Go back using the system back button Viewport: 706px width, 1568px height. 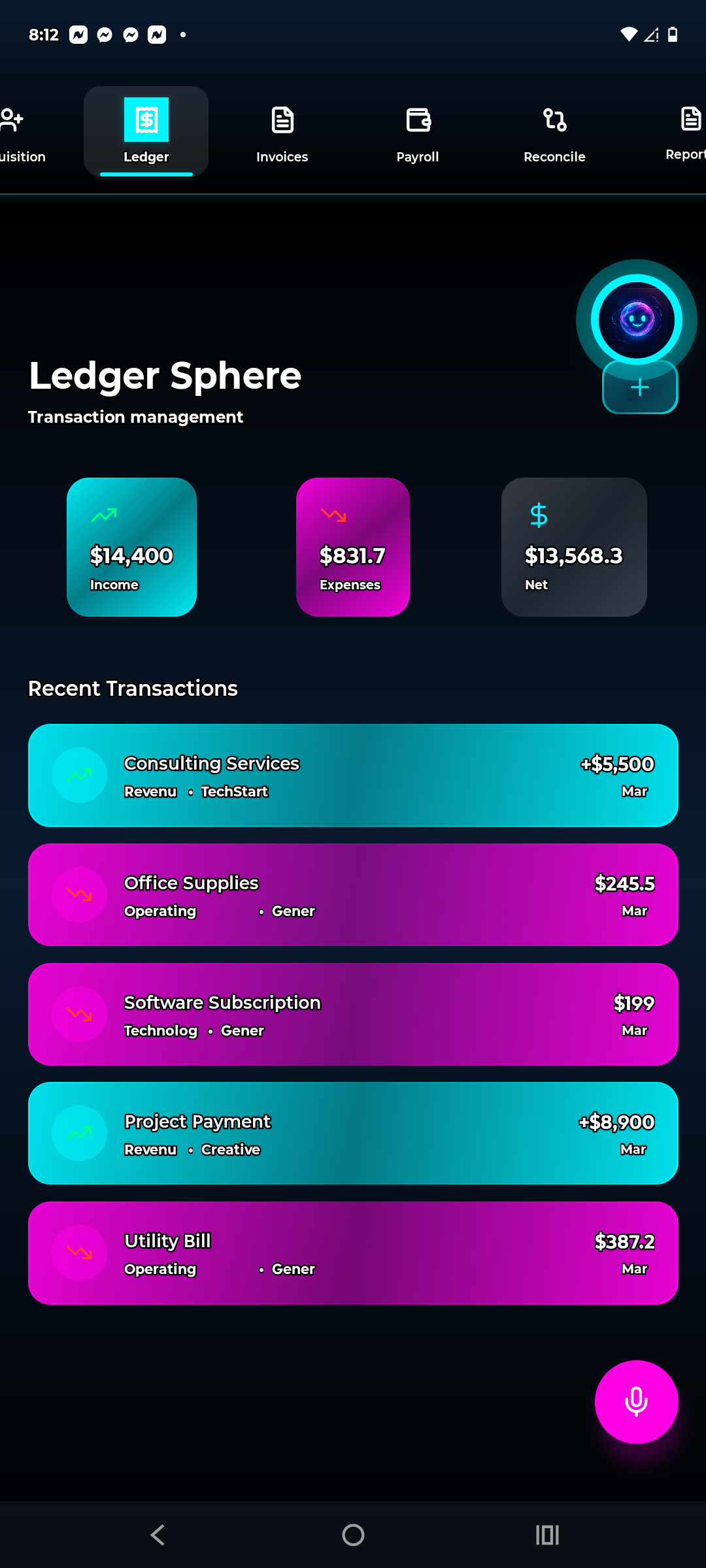pos(158,1535)
